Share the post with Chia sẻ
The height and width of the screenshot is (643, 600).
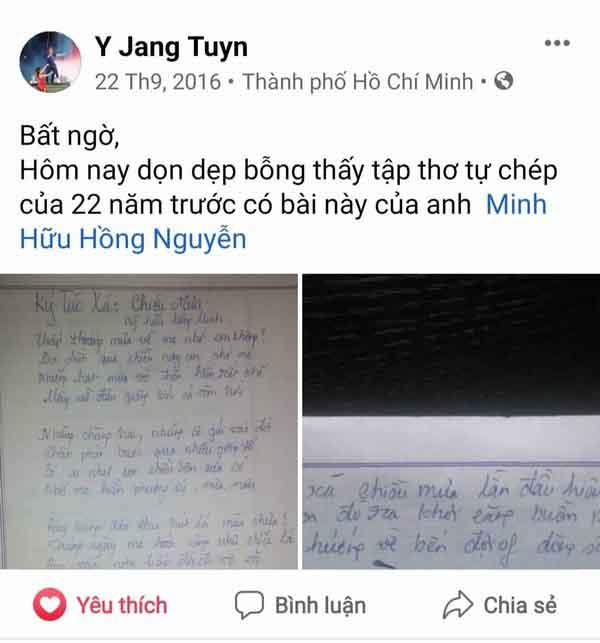(499, 605)
